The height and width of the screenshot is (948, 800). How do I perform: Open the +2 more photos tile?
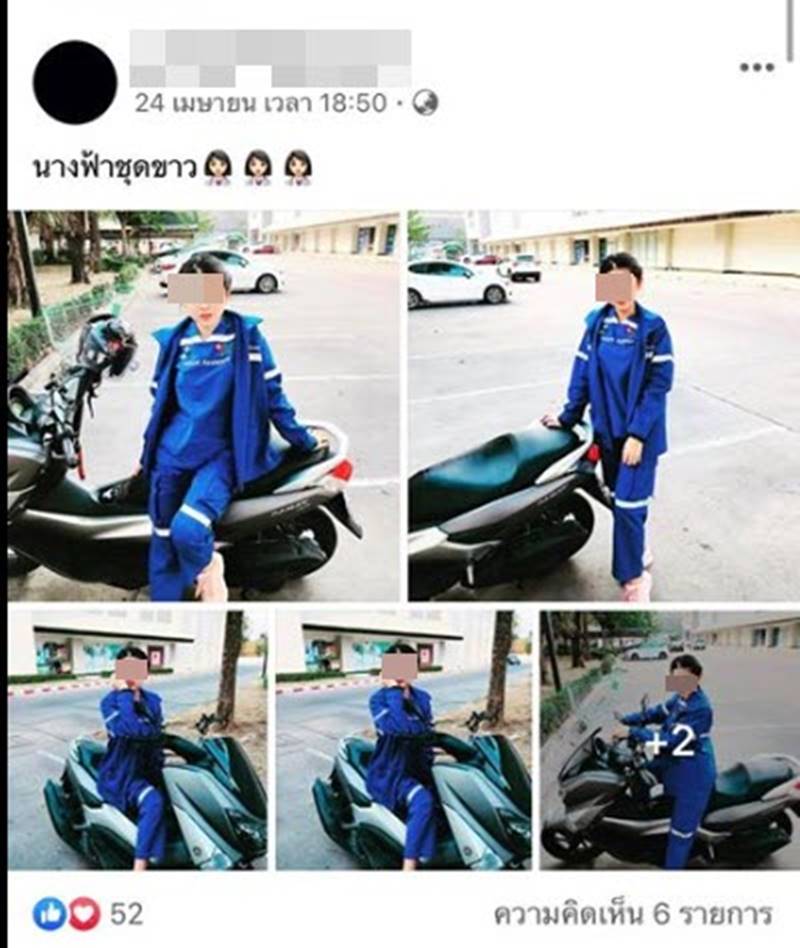point(669,739)
